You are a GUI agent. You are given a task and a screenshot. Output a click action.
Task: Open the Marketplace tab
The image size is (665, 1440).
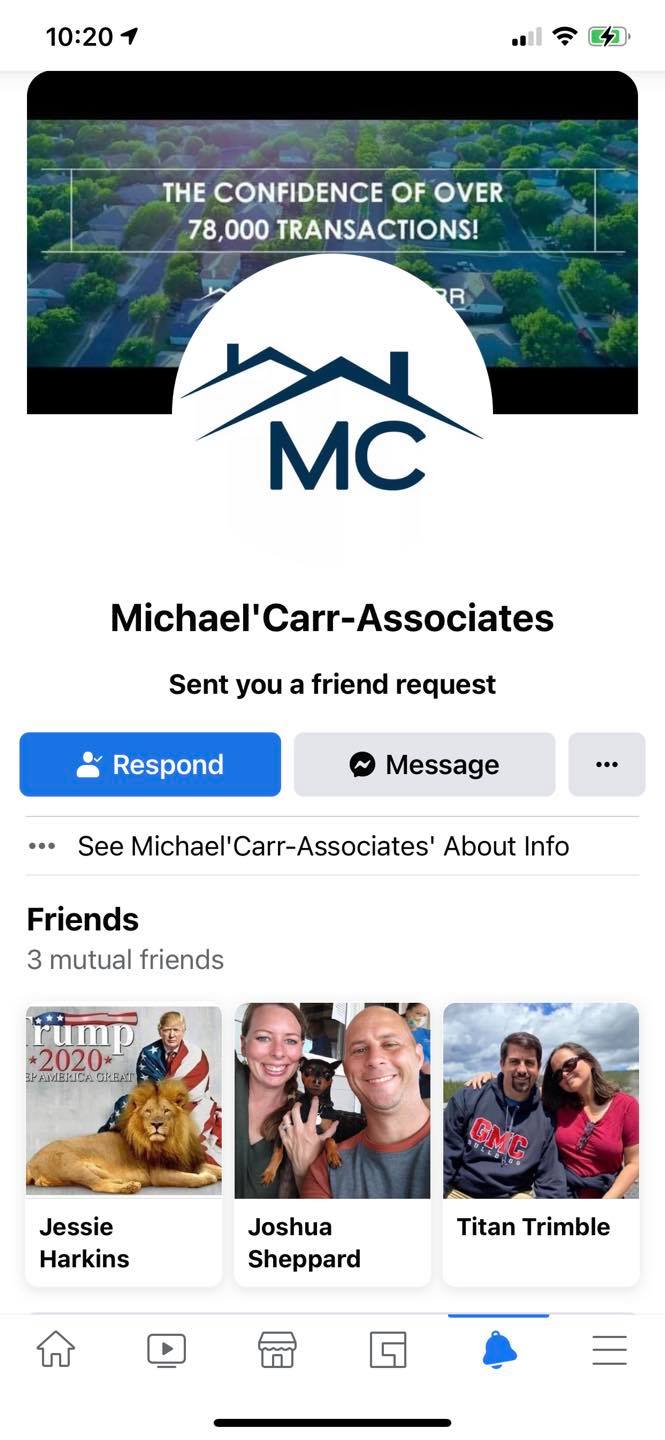277,1350
